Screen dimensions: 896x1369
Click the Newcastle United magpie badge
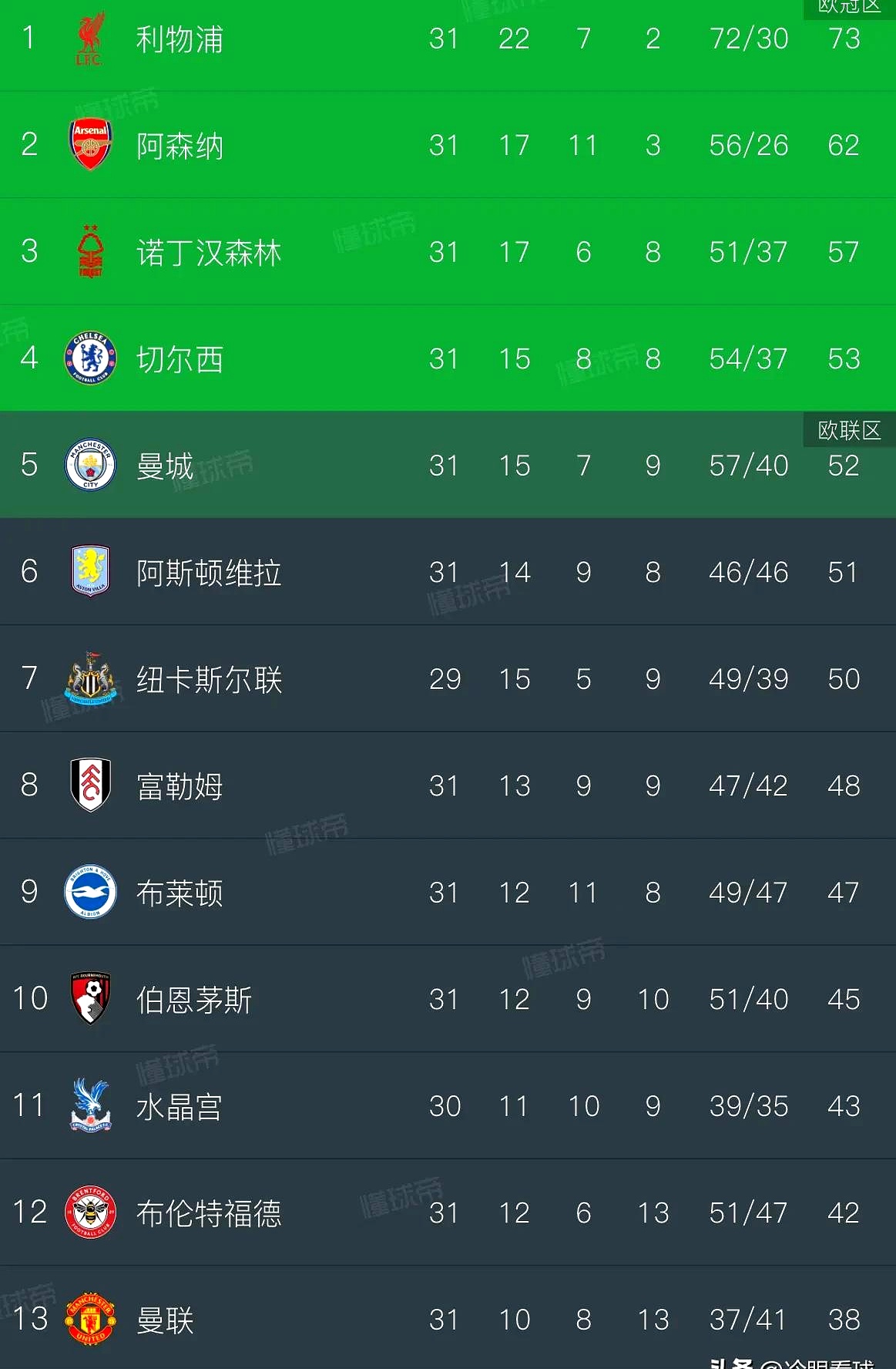(90, 679)
